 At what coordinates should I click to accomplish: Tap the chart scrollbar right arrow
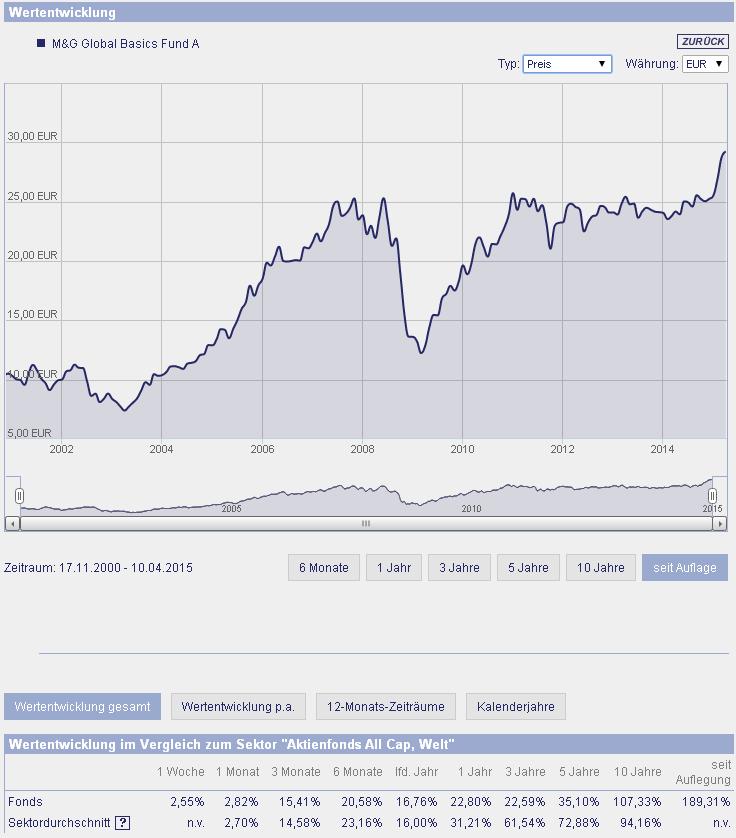click(719, 523)
